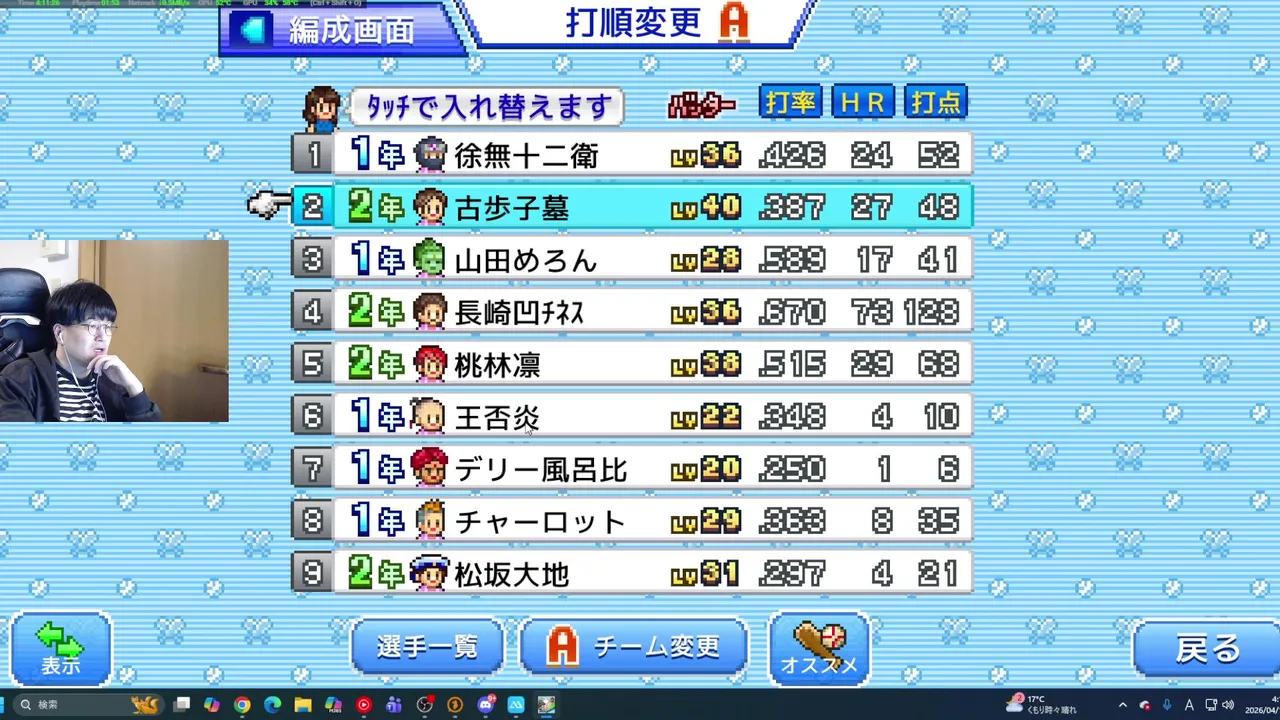Go back to the 編成画面 screen

(x=340, y=30)
